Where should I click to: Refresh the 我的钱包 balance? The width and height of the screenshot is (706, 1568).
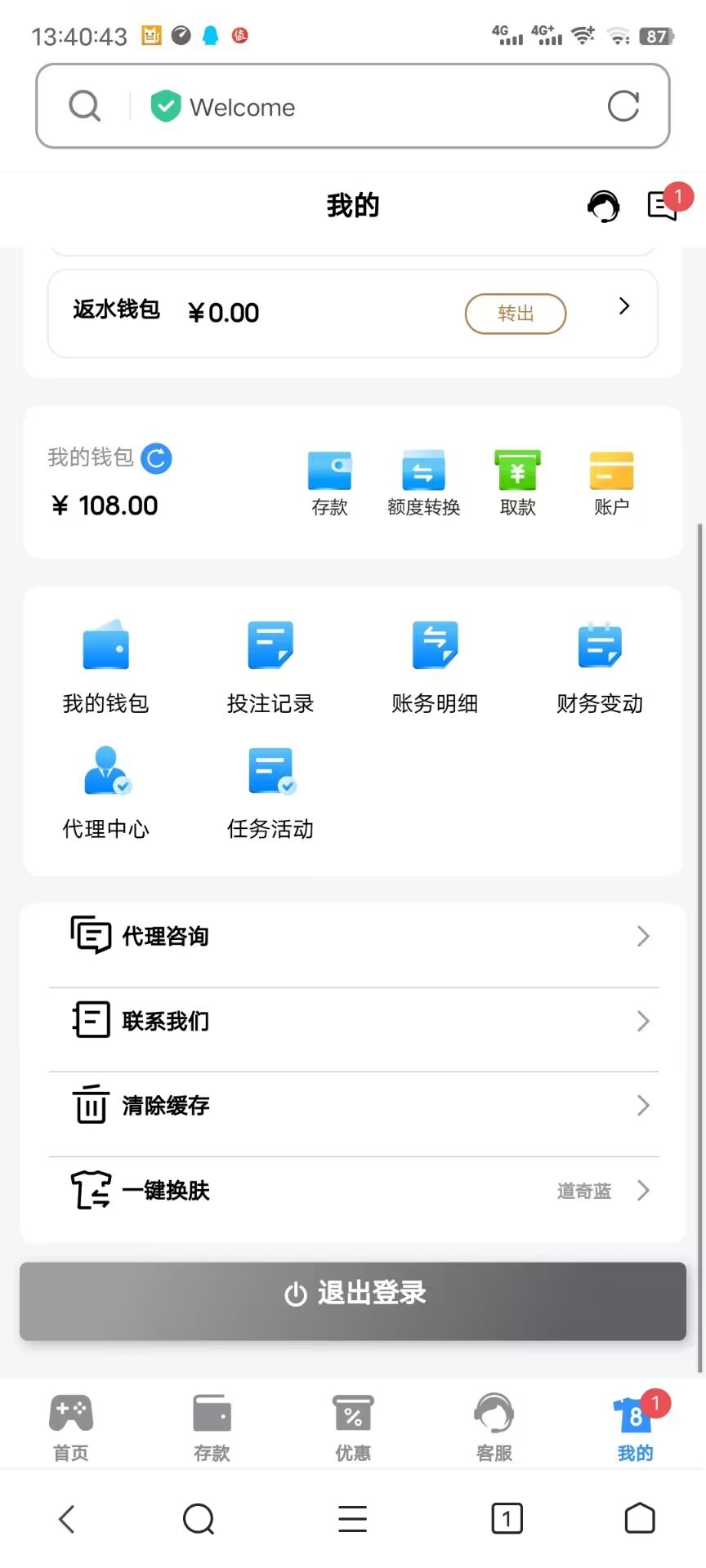click(x=156, y=458)
